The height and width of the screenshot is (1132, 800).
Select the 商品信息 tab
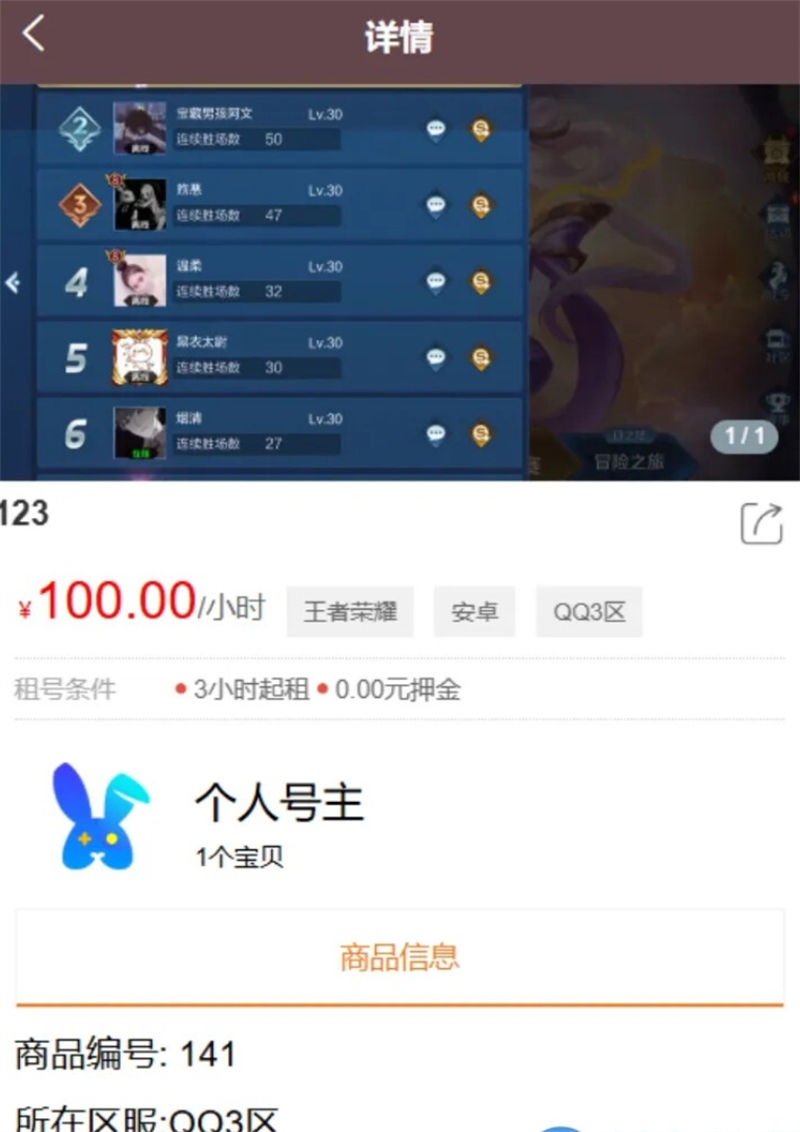tap(400, 957)
